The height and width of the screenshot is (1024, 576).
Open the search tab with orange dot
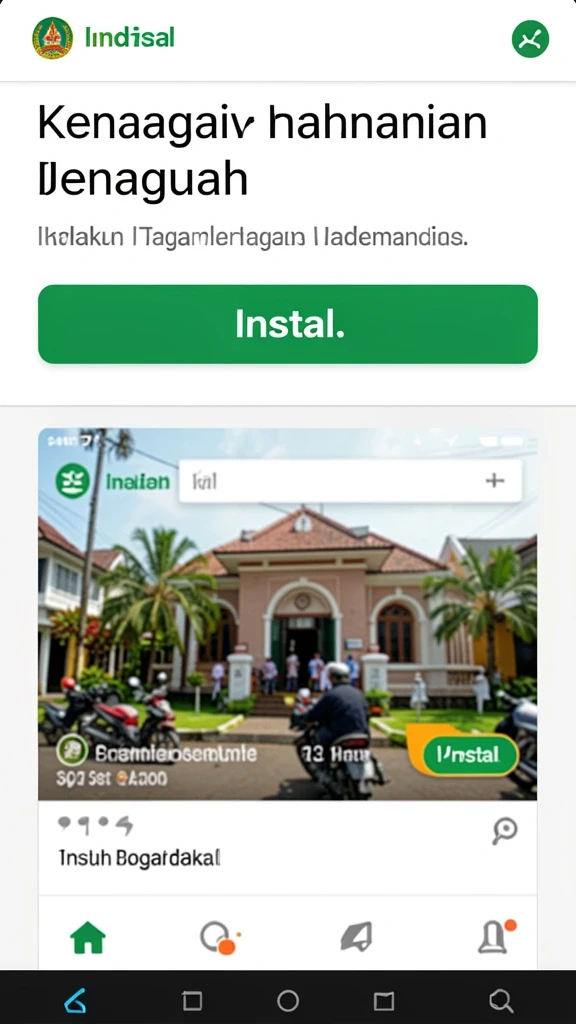219,938
